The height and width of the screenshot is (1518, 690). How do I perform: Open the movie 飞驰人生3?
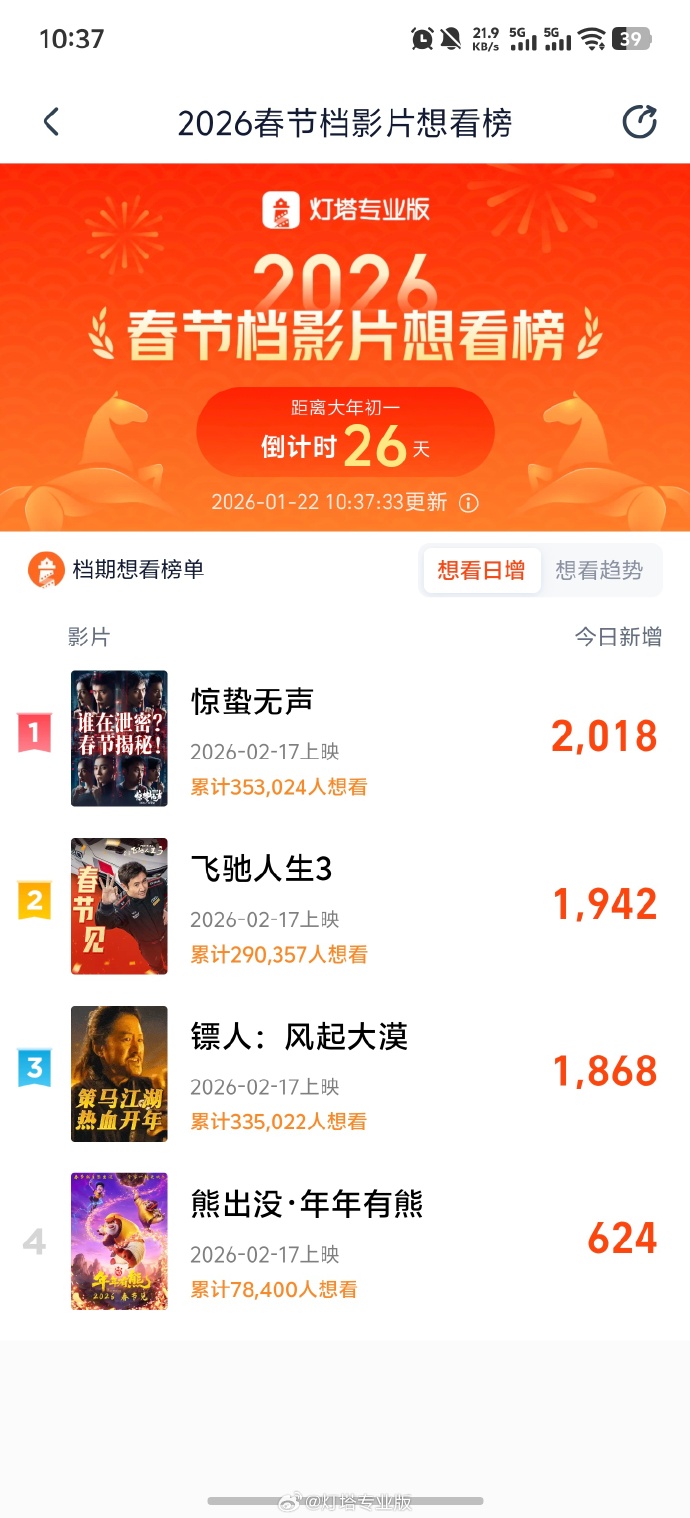pyautogui.click(x=261, y=869)
